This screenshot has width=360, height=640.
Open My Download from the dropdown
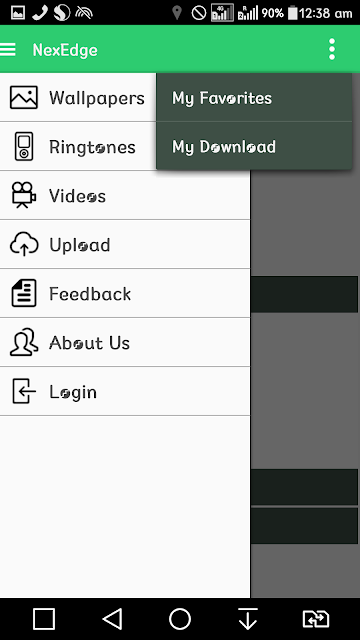(254, 146)
